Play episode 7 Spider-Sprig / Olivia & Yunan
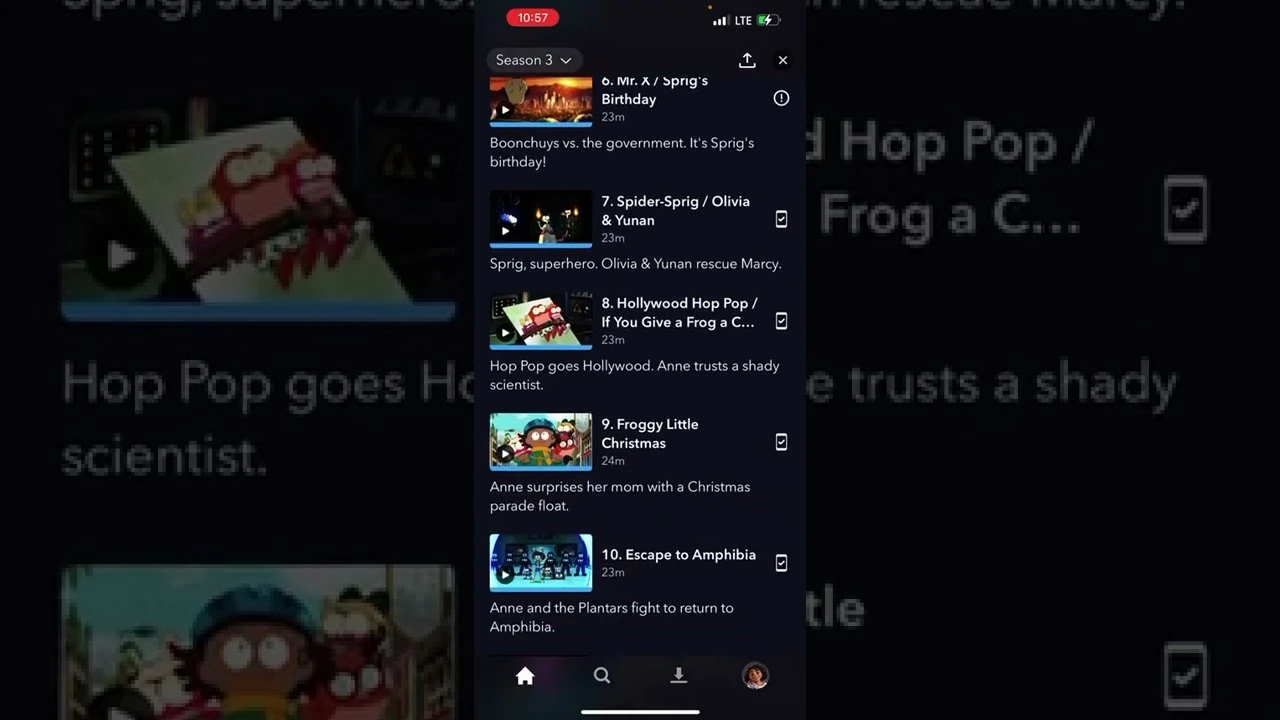 [540, 218]
